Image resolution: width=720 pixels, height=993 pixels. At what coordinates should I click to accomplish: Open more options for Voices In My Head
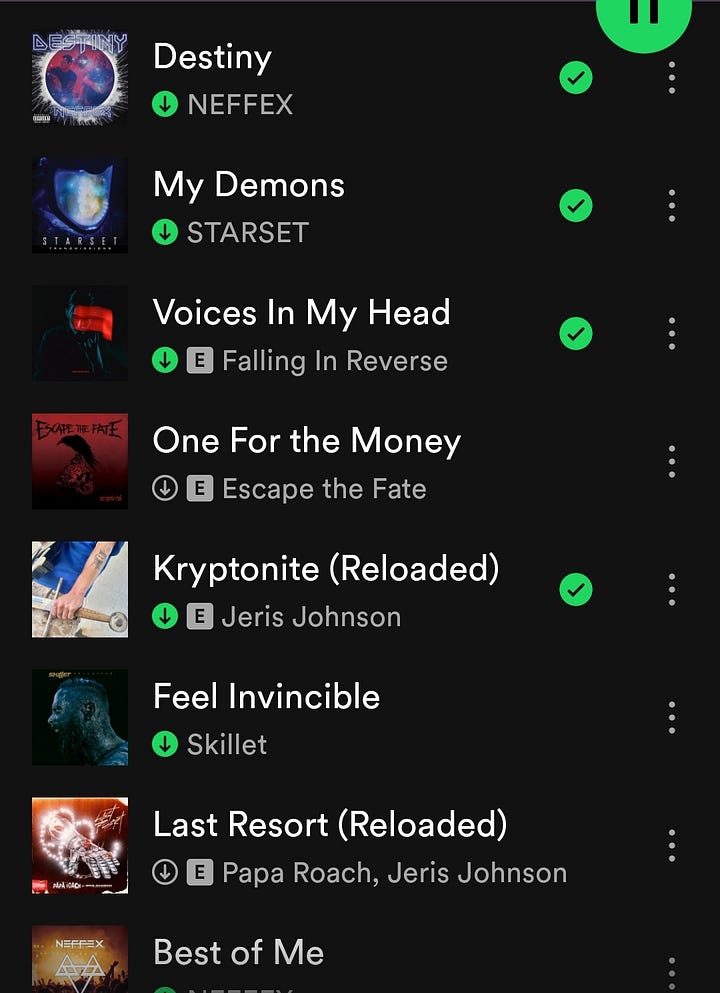672,334
